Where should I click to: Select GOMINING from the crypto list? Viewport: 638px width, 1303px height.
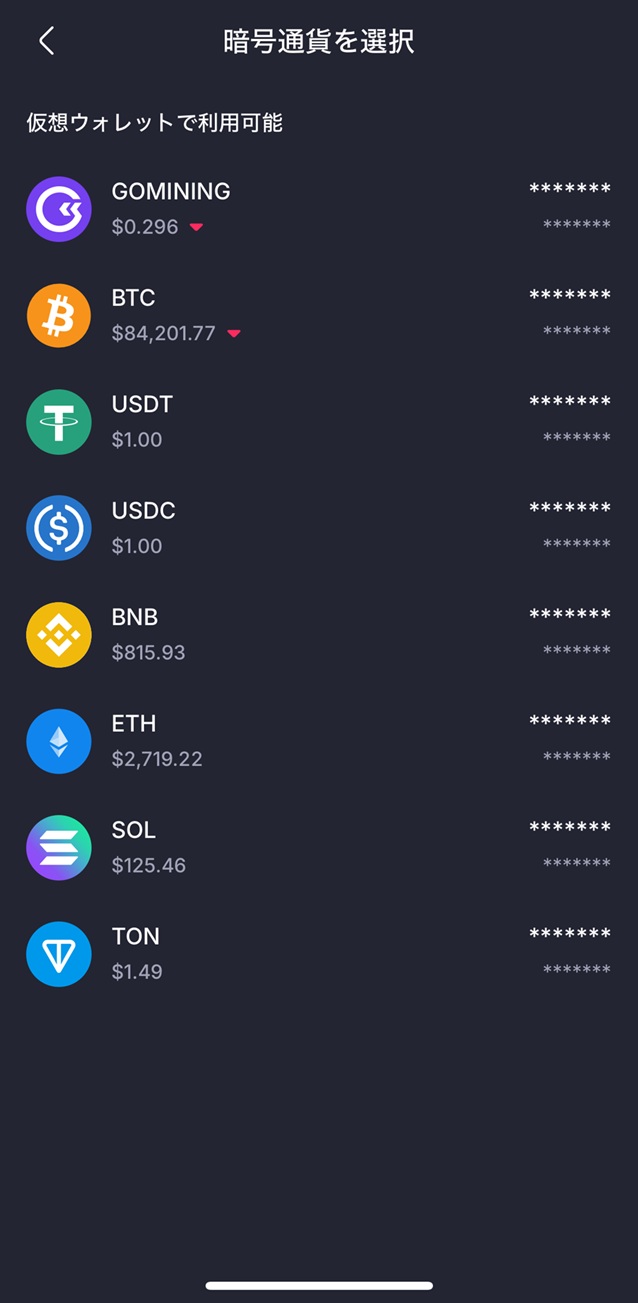click(x=318, y=208)
